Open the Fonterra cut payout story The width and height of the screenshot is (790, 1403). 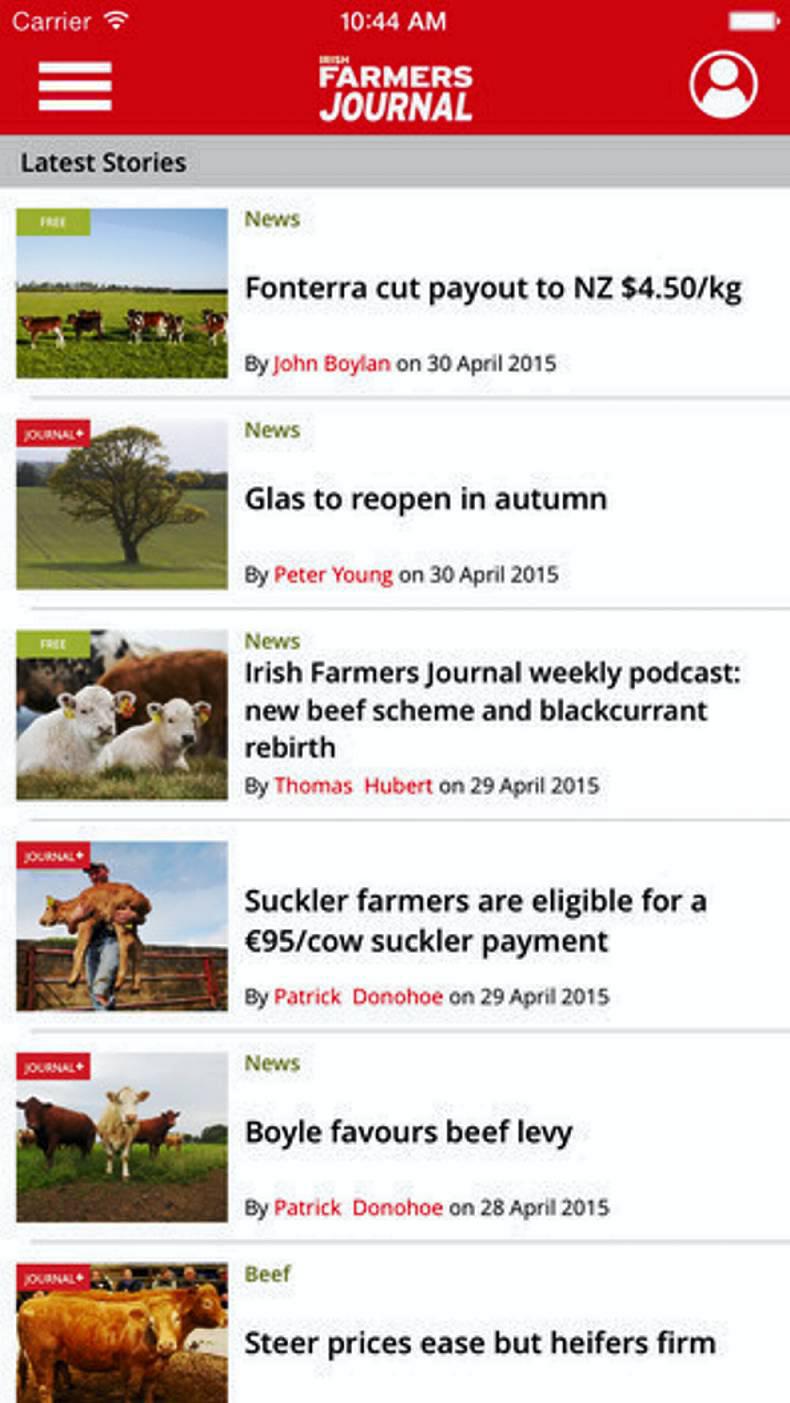[x=493, y=289]
